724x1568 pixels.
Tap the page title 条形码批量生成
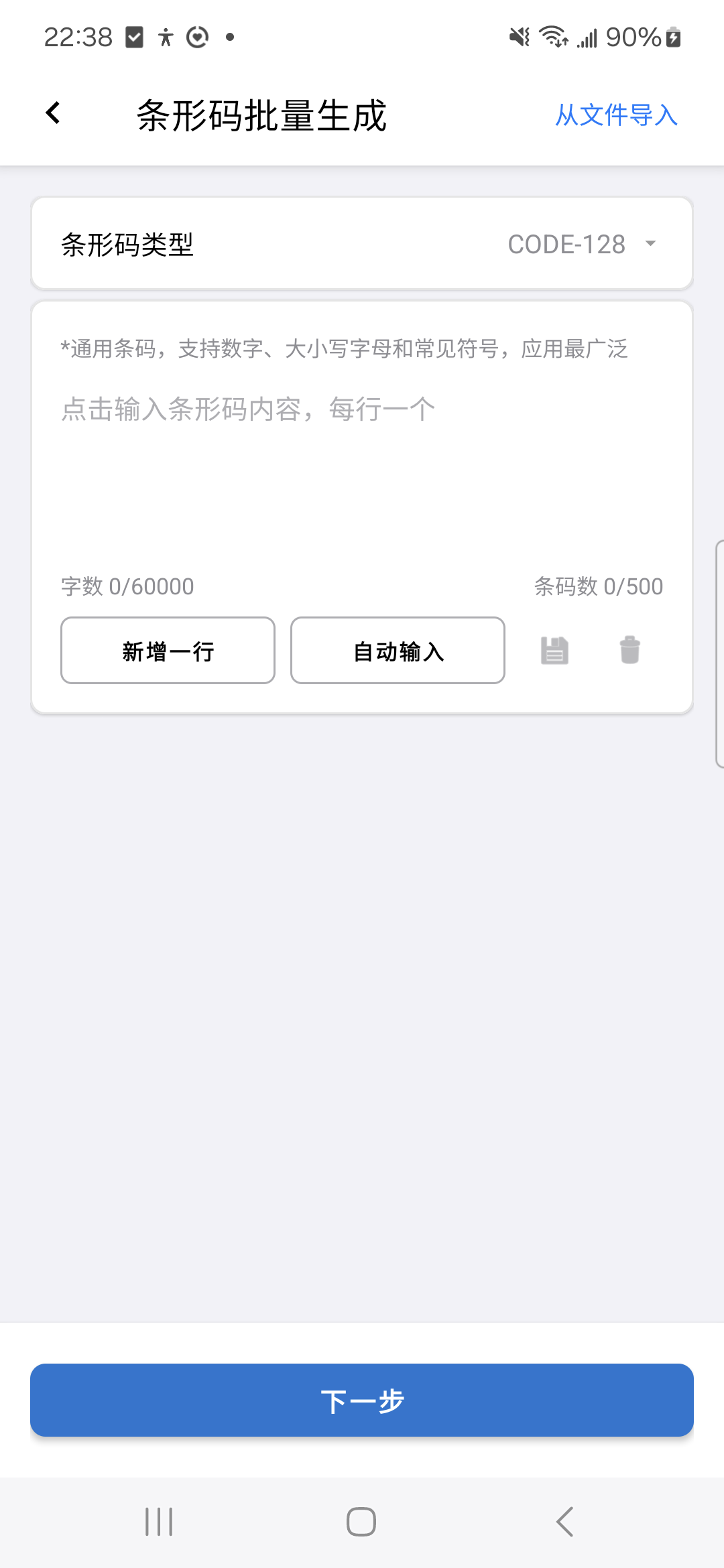pyautogui.click(x=260, y=114)
